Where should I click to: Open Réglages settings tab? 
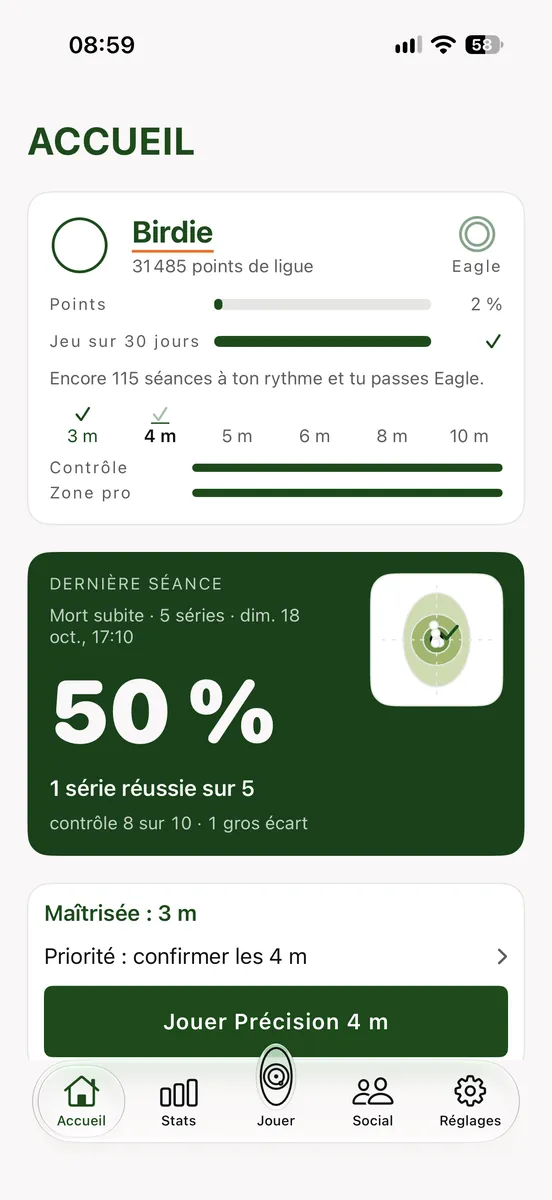[470, 1102]
